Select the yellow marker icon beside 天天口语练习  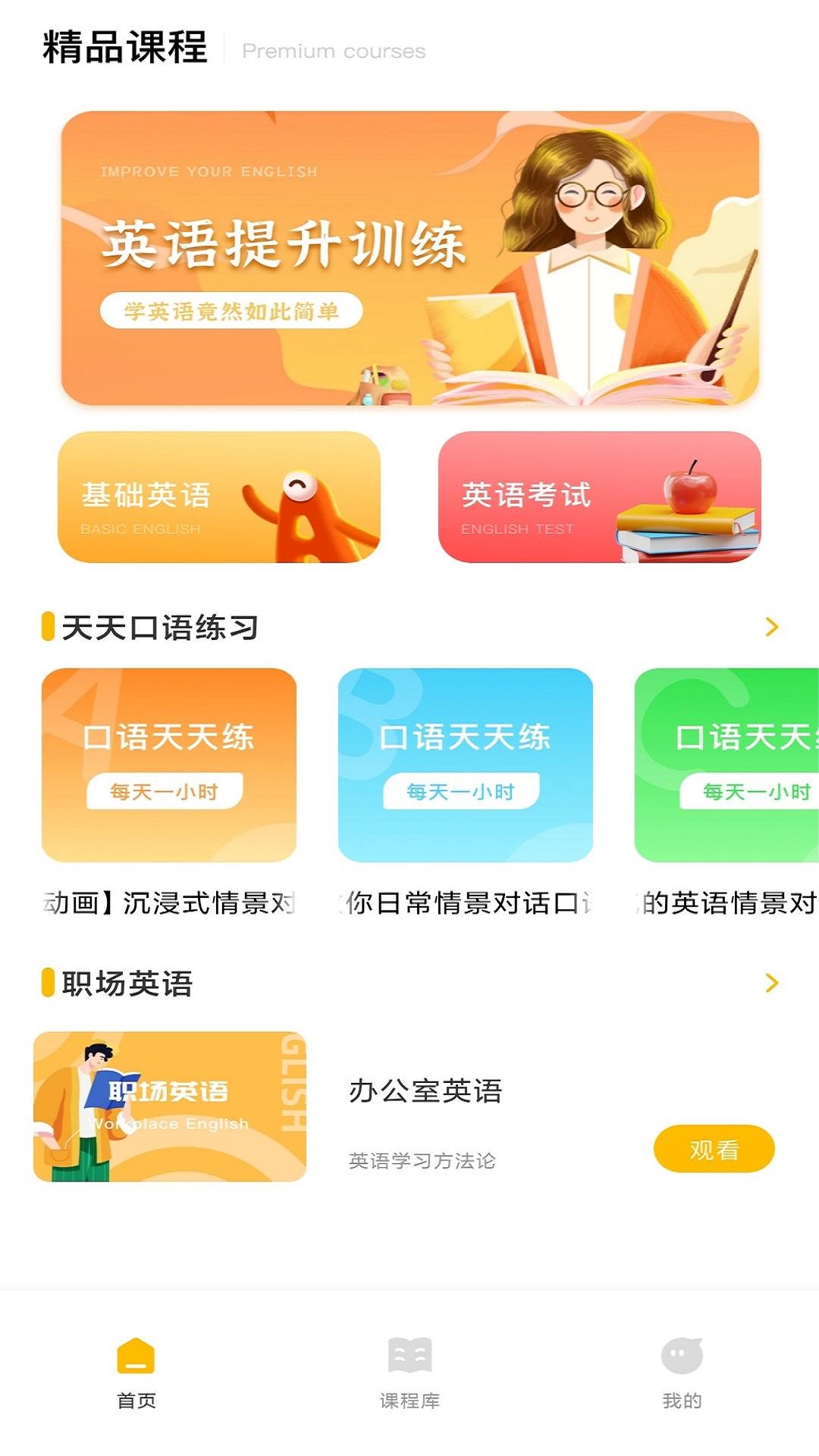[x=48, y=627]
